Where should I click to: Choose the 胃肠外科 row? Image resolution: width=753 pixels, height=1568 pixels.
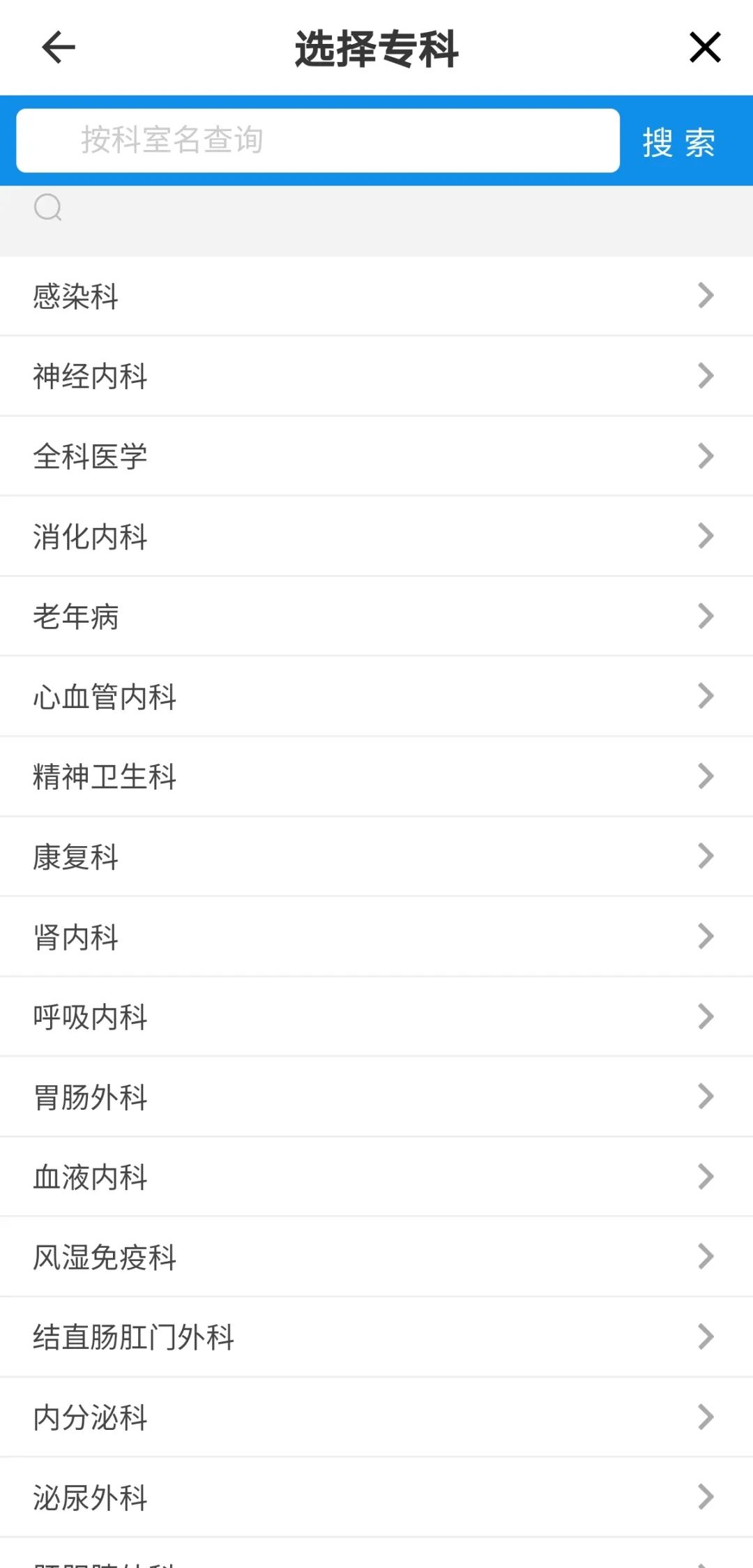click(376, 1097)
